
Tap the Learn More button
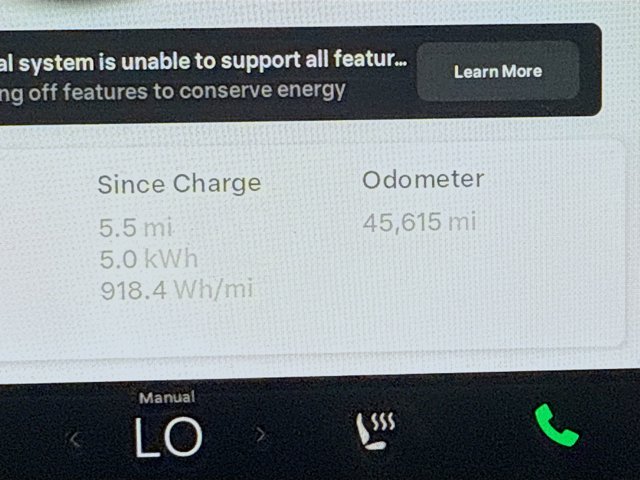tap(497, 71)
